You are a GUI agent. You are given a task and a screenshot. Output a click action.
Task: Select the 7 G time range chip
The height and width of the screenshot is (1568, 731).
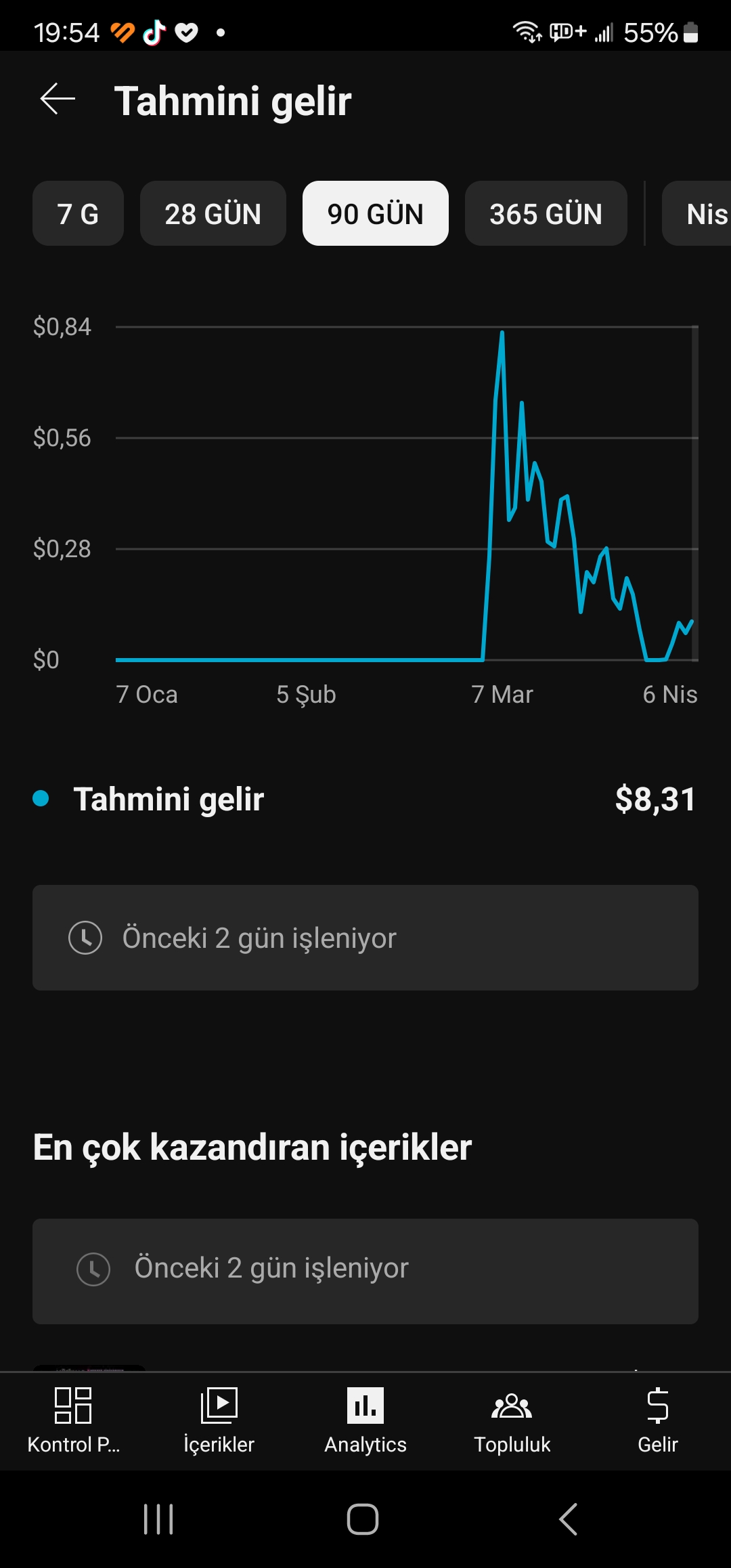click(x=78, y=213)
